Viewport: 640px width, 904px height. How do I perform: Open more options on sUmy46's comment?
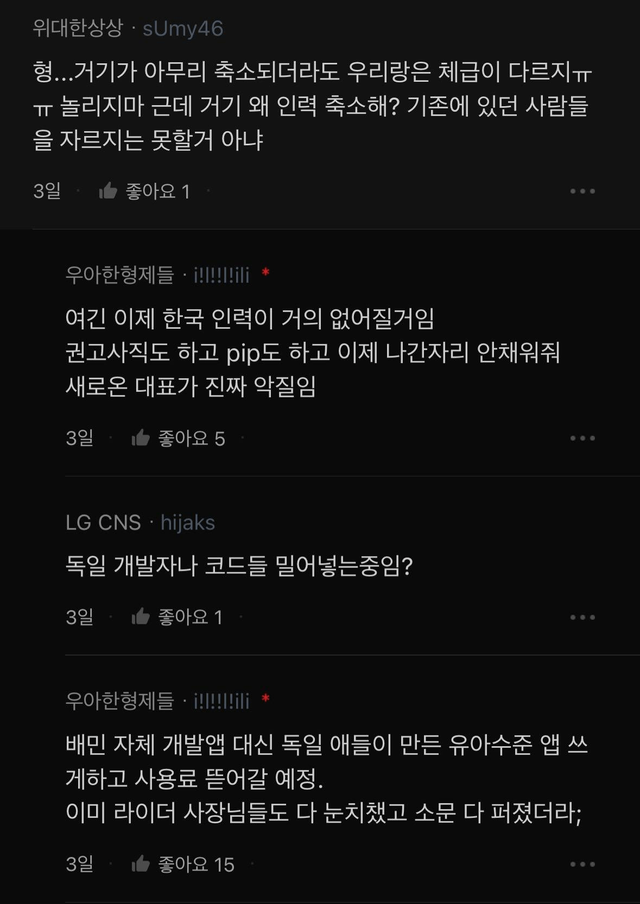pyautogui.click(x=582, y=191)
